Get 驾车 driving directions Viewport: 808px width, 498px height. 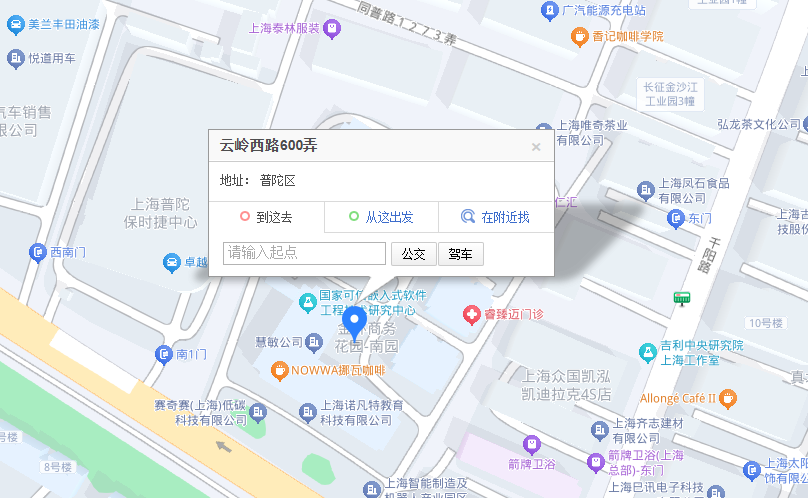click(460, 254)
